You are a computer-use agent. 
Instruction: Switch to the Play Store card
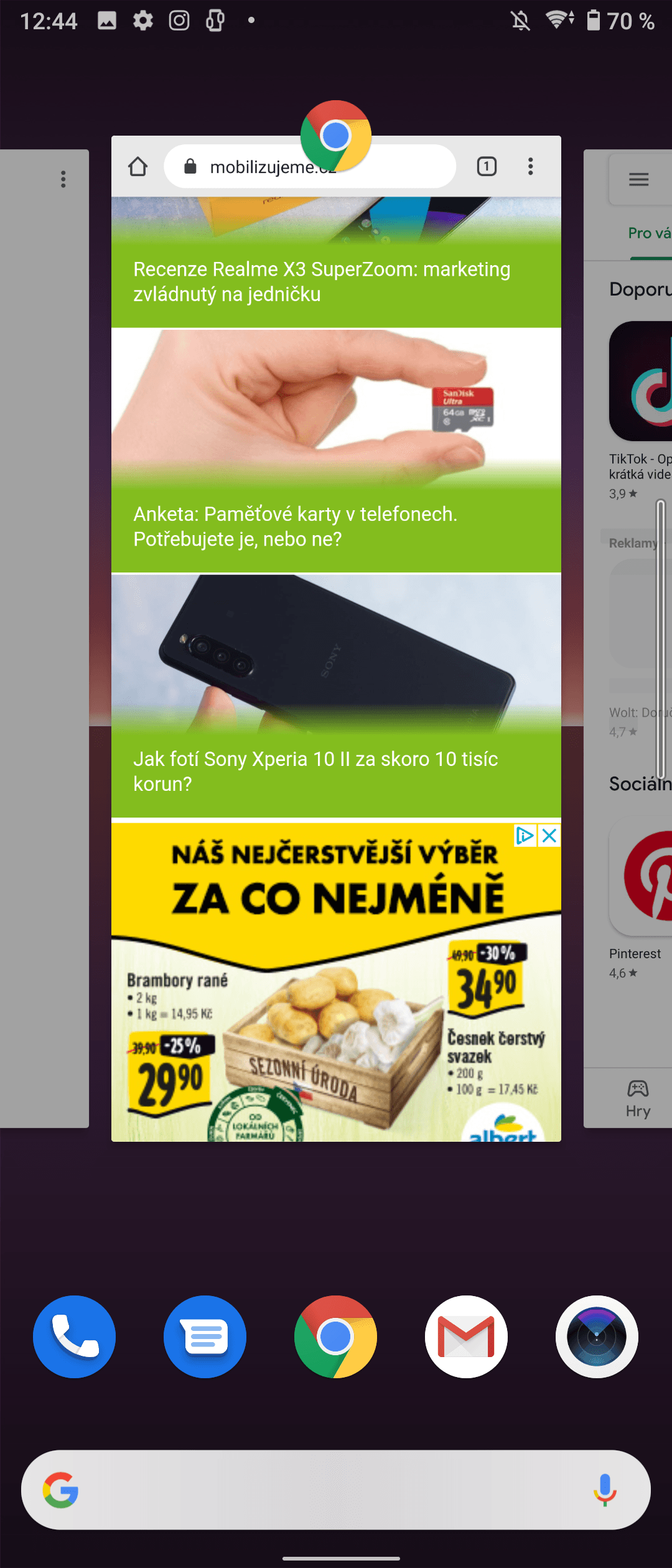(x=628, y=622)
